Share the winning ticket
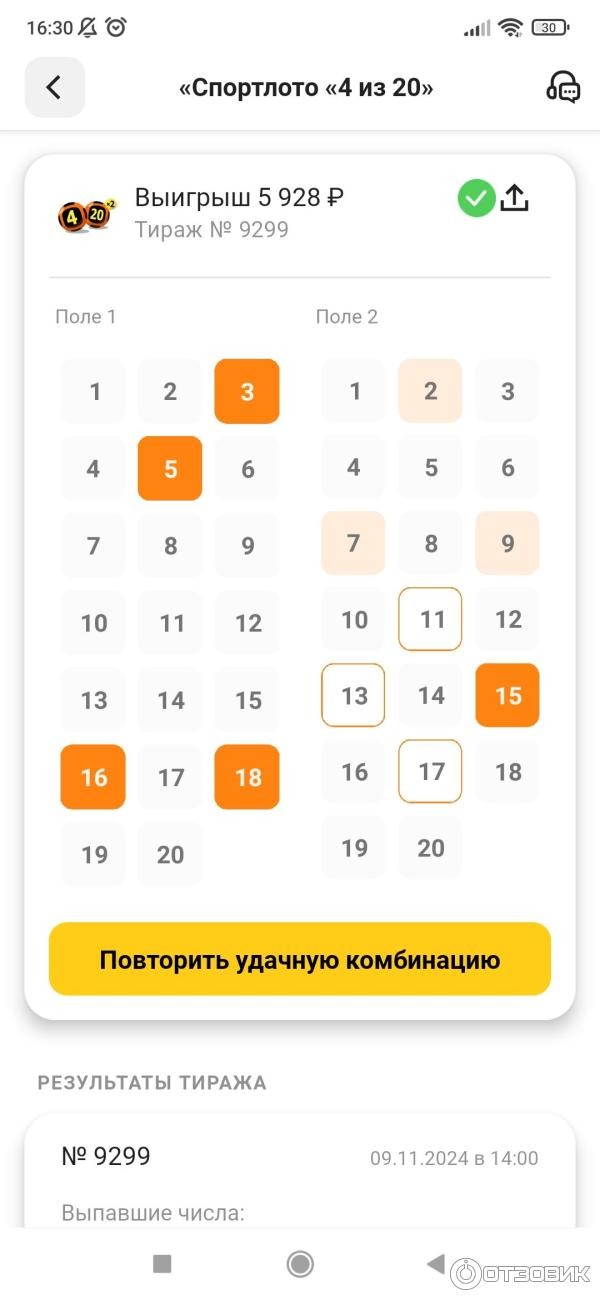 (x=514, y=198)
